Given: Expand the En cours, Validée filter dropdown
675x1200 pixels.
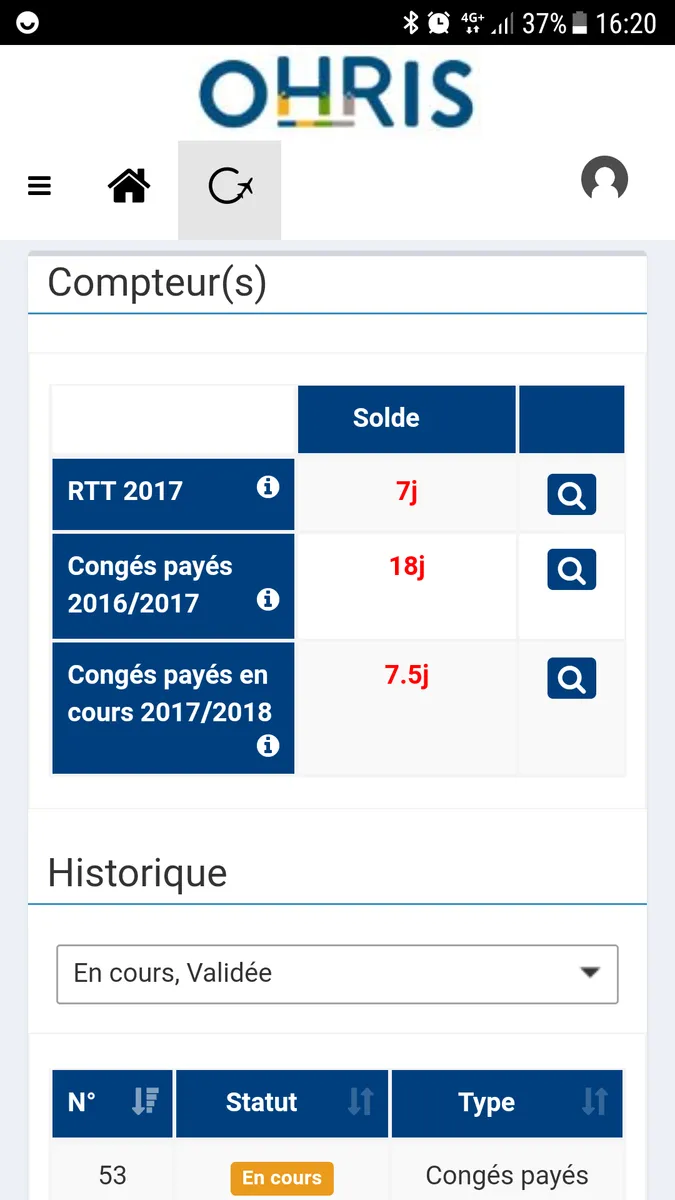Looking at the screenshot, I should (337, 973).
